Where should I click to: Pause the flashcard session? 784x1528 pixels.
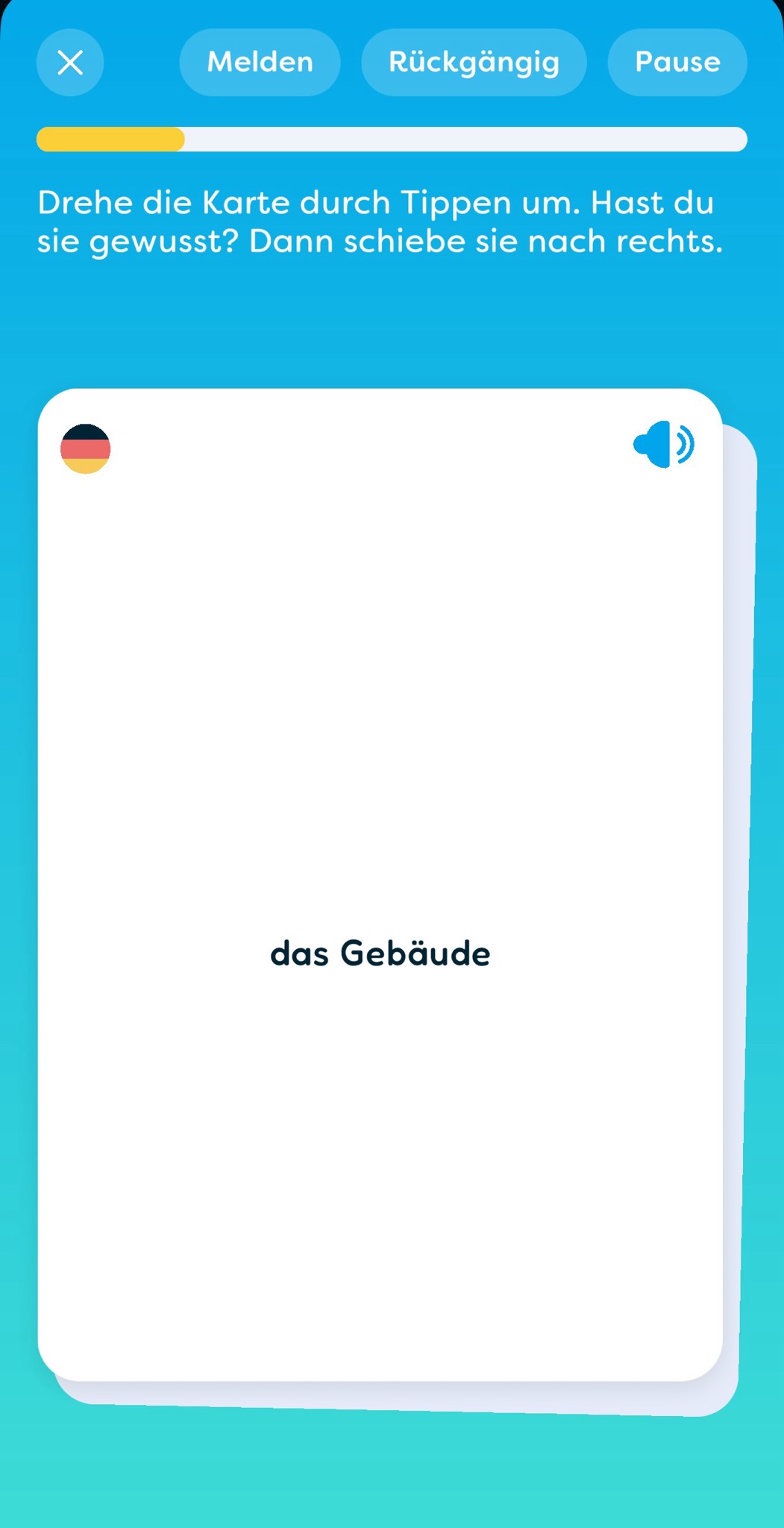[x=677, y=63]
